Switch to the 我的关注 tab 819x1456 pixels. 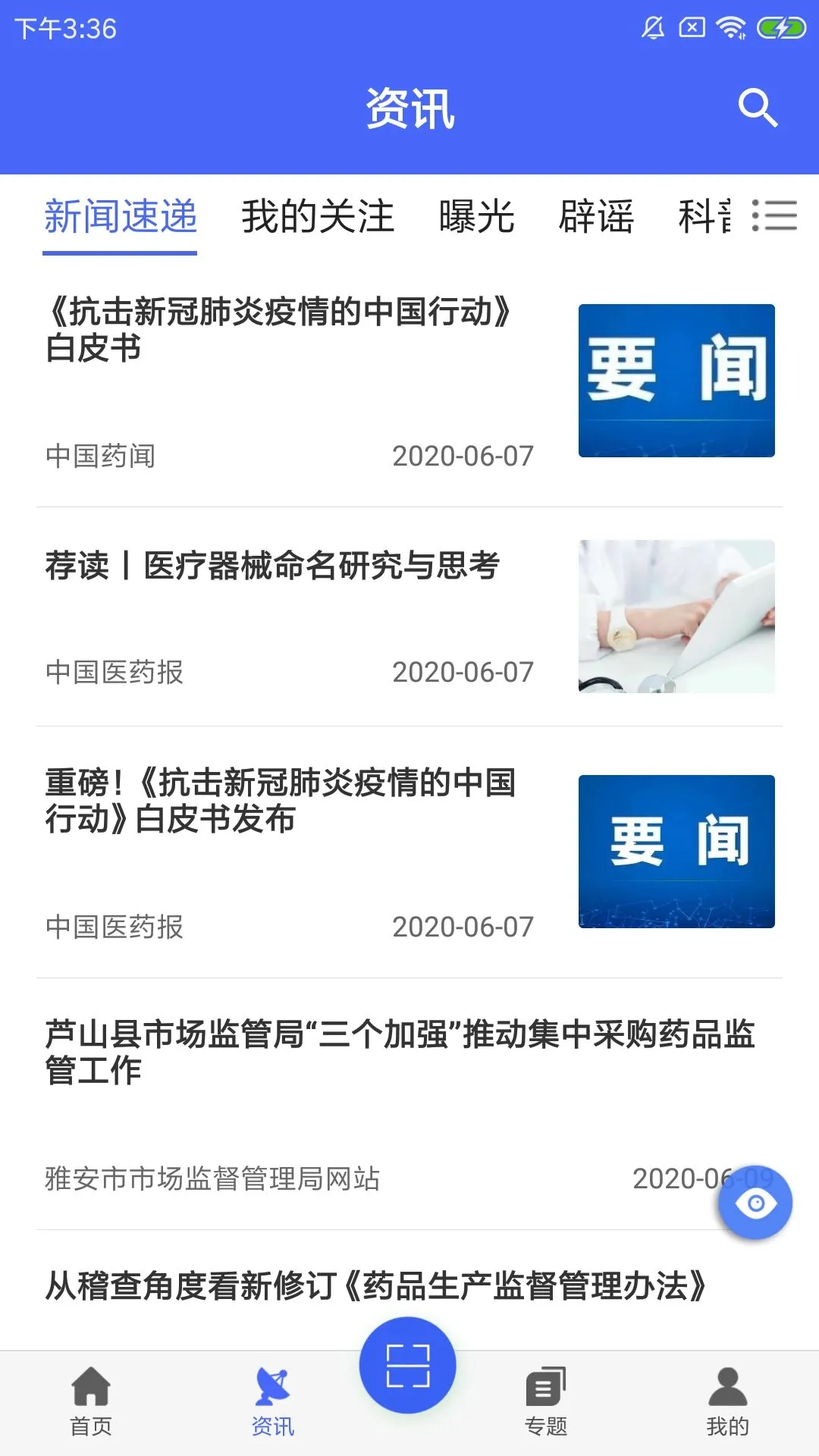[x=317, y=218]
